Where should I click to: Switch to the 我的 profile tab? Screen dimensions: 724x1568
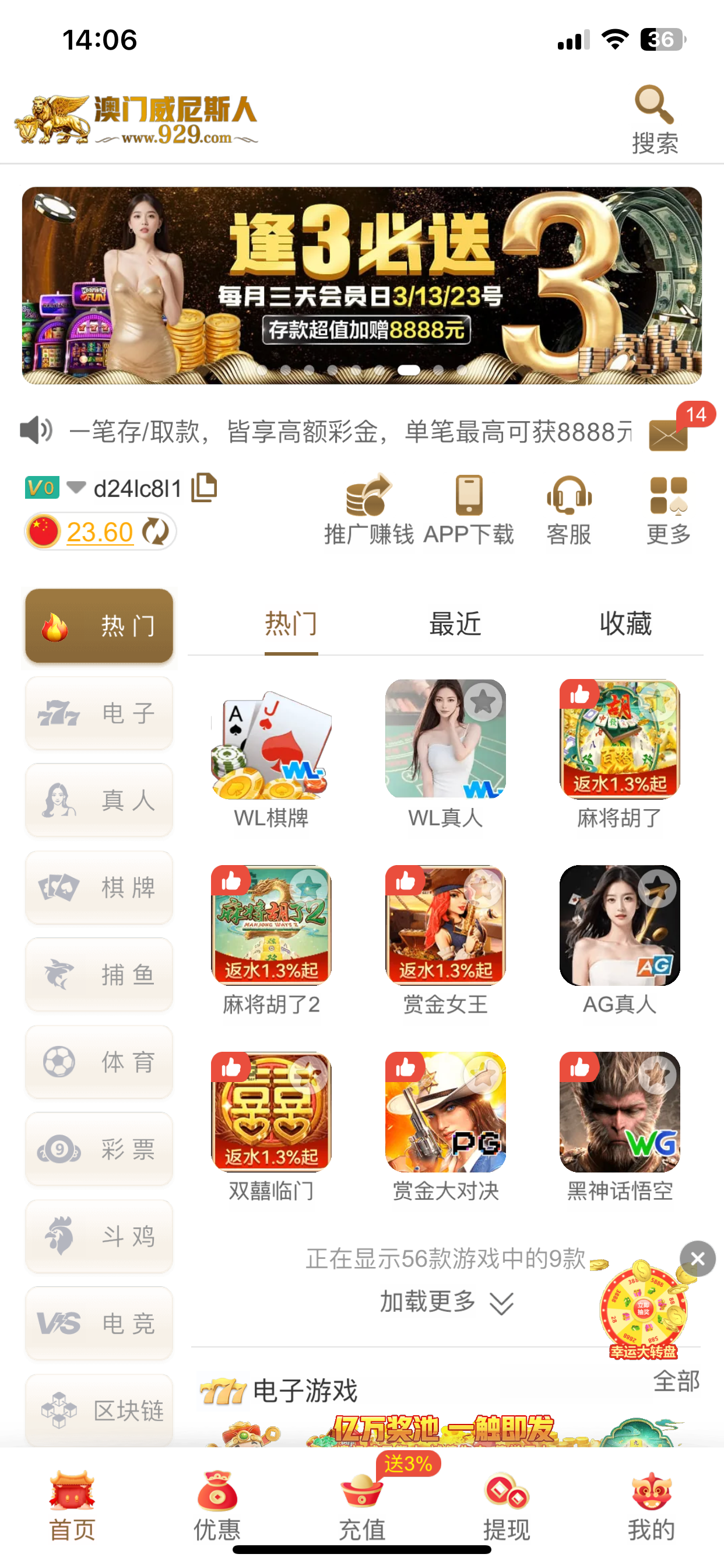651,1504
